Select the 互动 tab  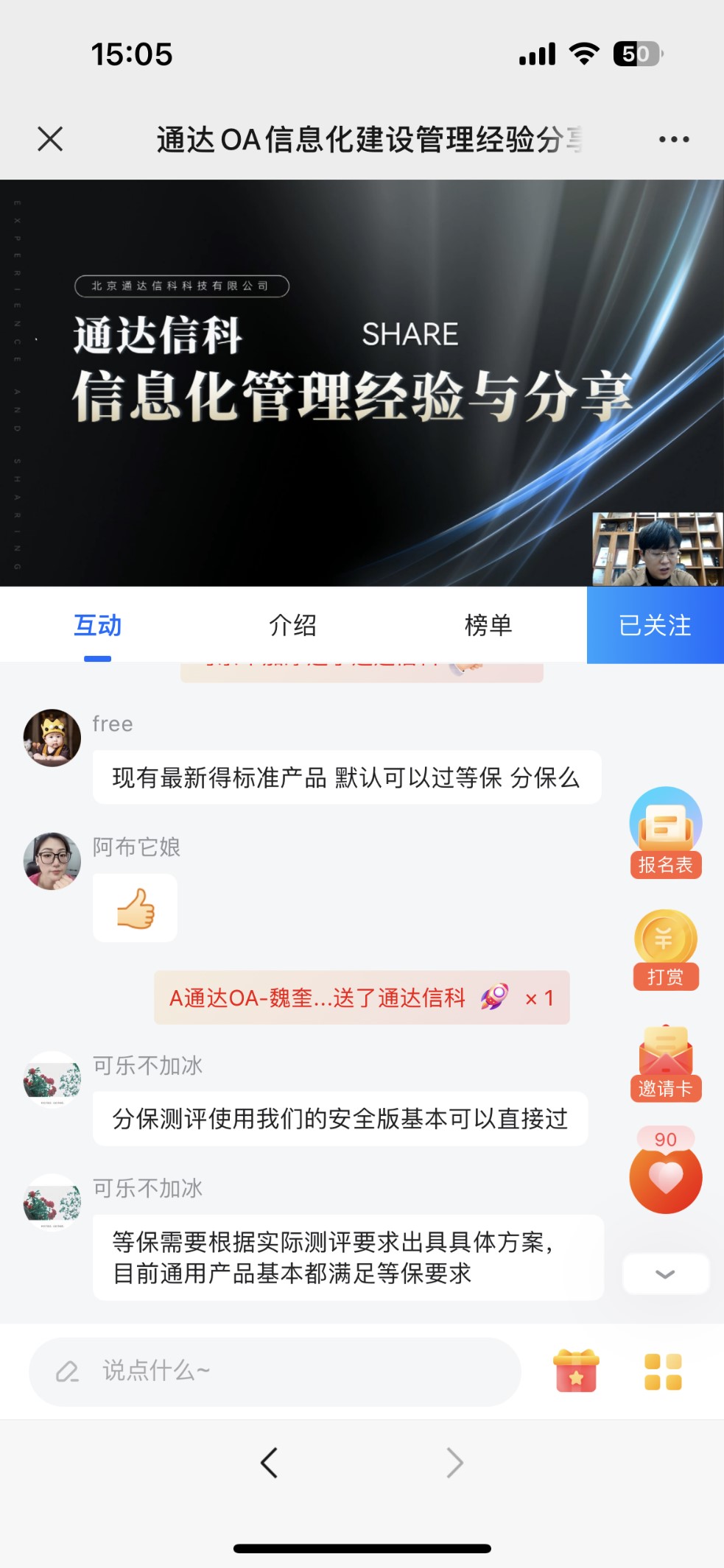(x=97, y=625)
